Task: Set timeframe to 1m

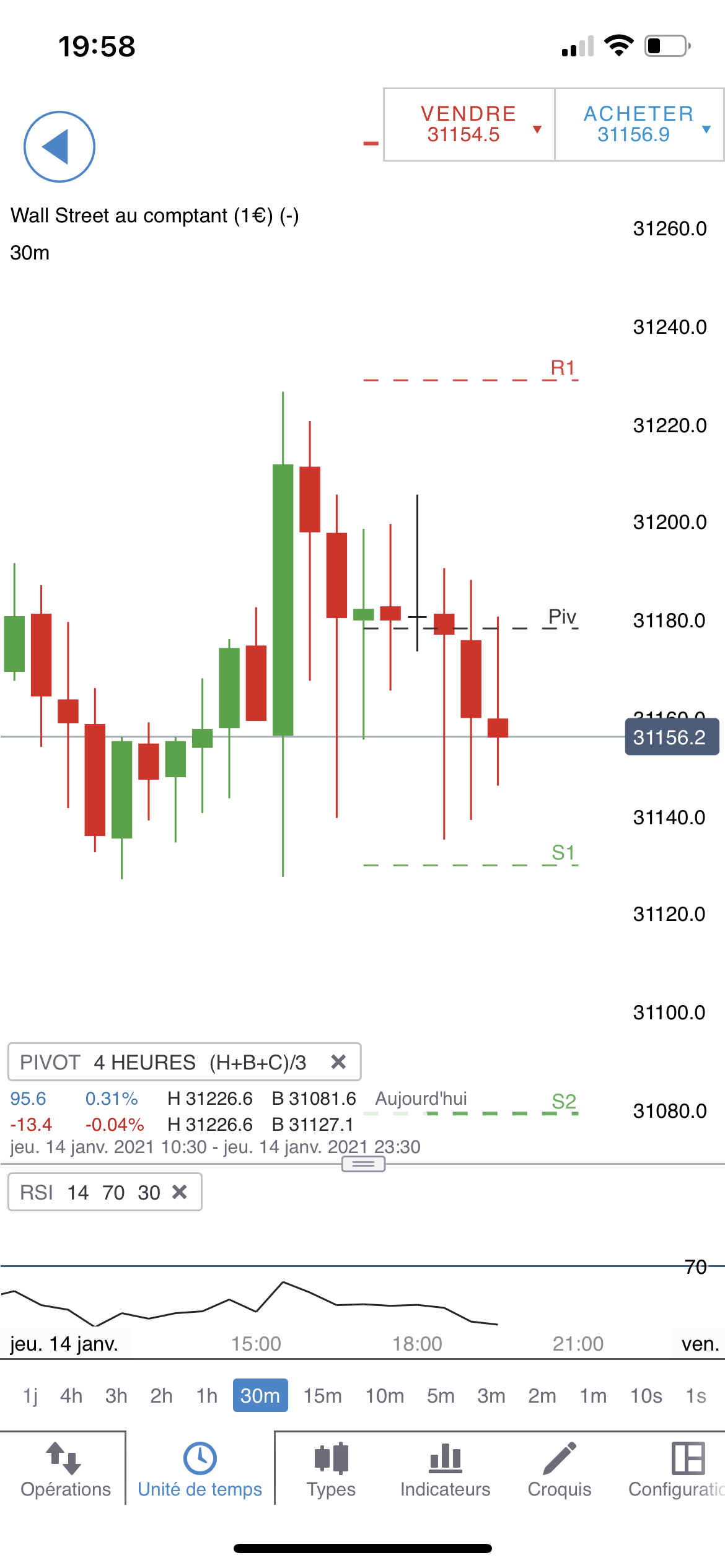Action: click(593, 1395)
